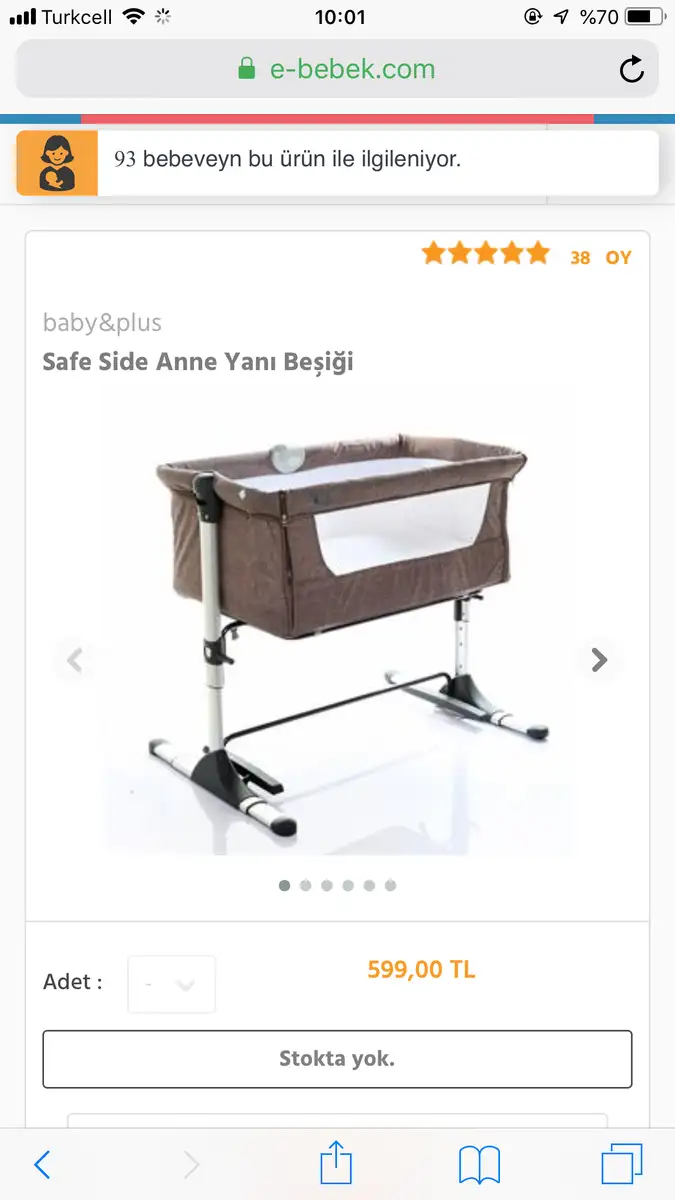Share this page from Safari toolbar

336,1162
